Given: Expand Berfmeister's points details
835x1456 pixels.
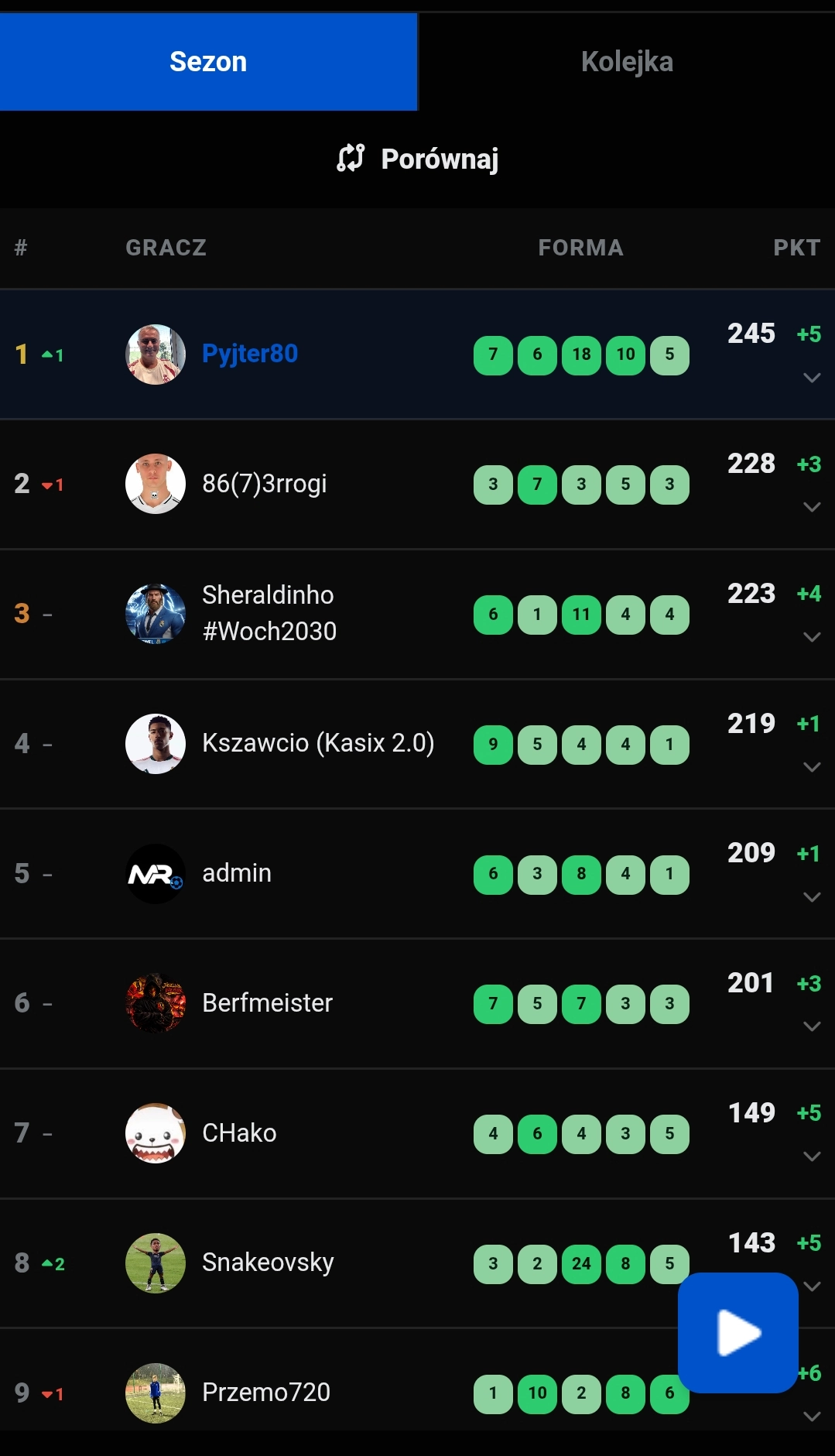Looking at the screenshot, I should [812, 1026].
